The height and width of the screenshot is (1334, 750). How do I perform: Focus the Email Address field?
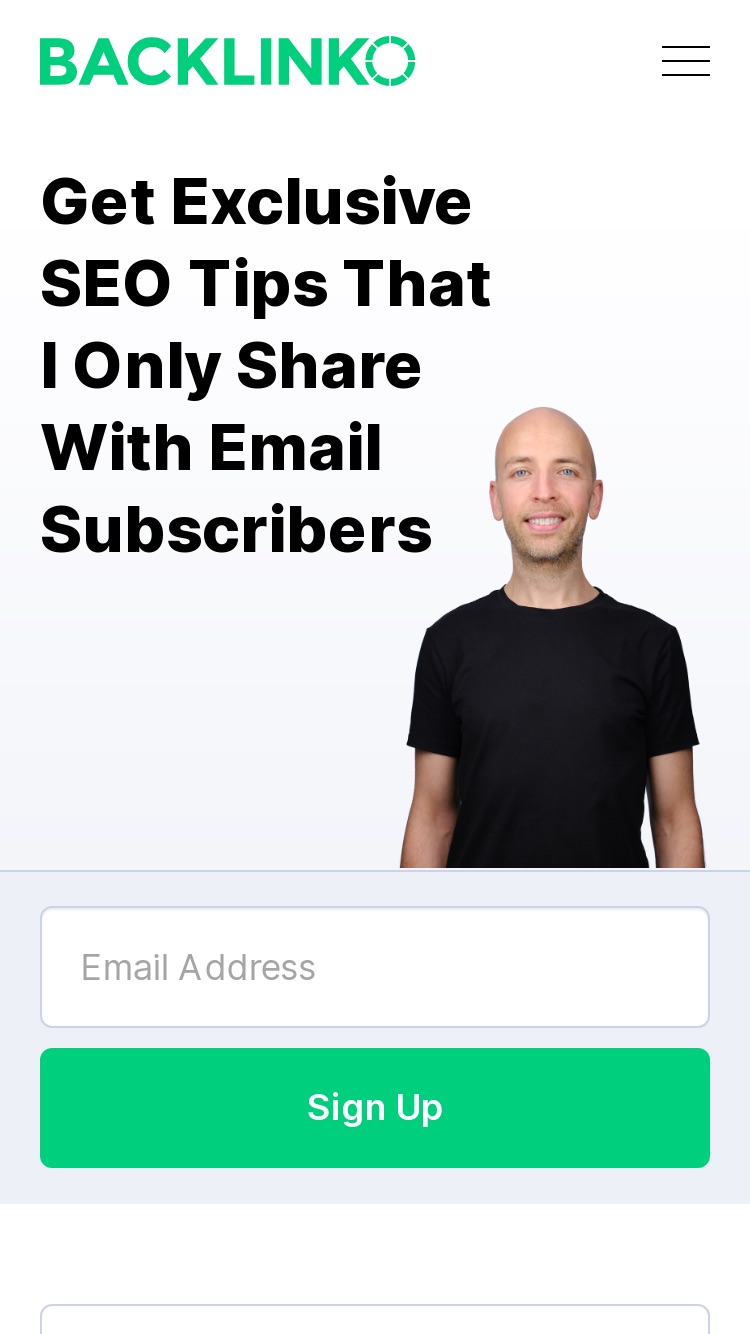point(375,967)
